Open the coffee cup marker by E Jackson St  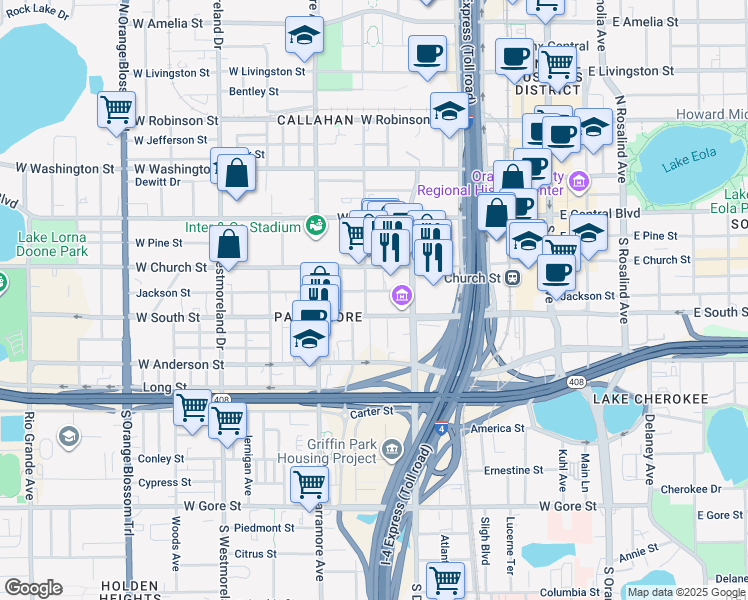click(557, 272)
